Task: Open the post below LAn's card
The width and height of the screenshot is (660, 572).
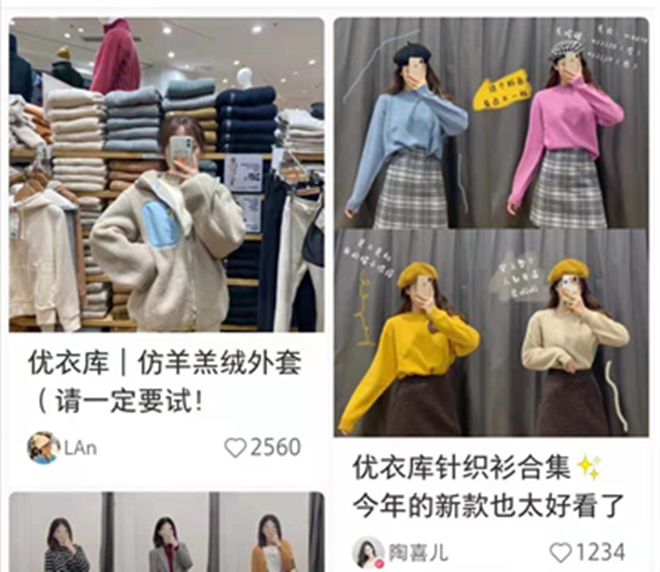Action: [167, 533]
